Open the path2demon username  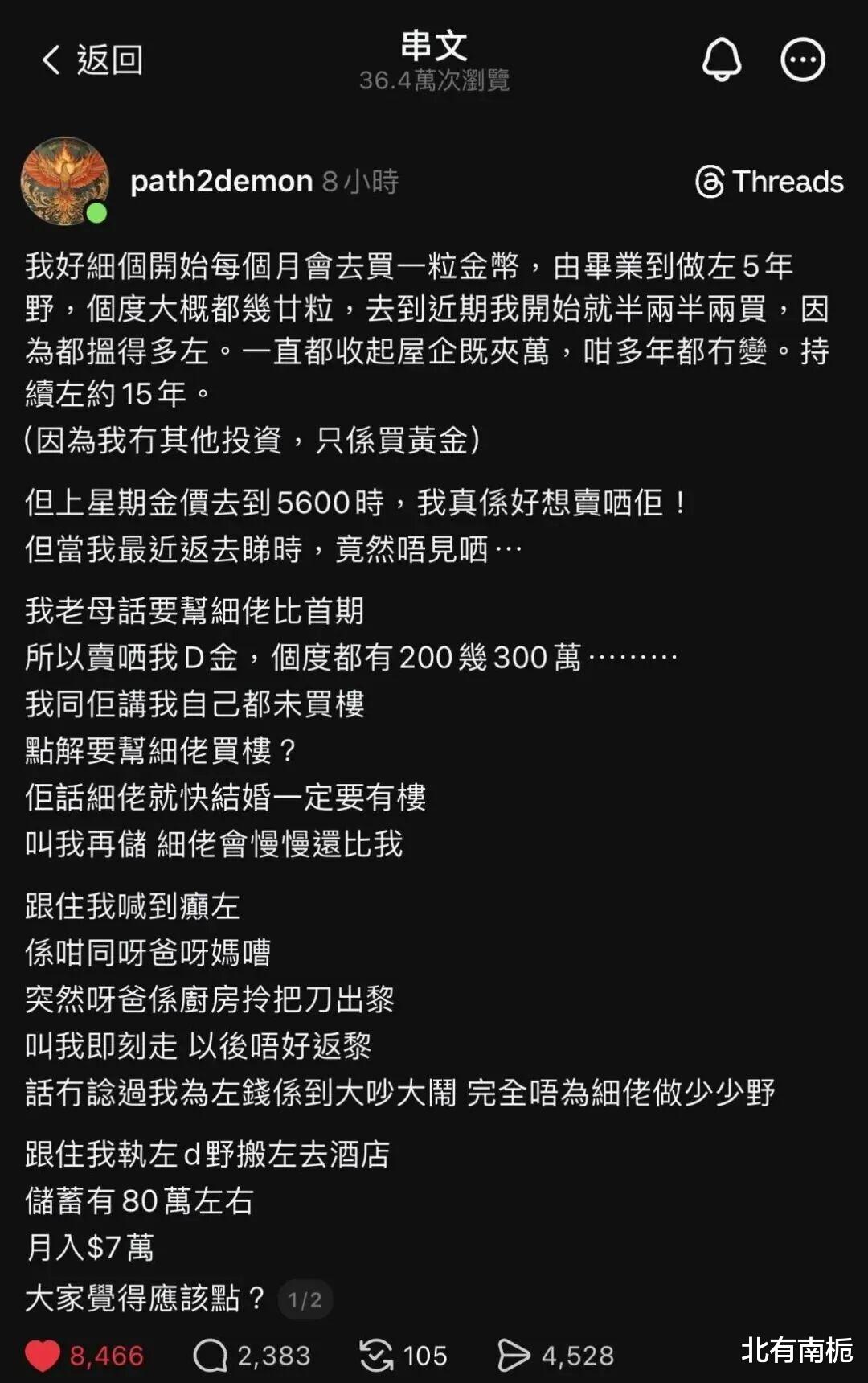221,182
